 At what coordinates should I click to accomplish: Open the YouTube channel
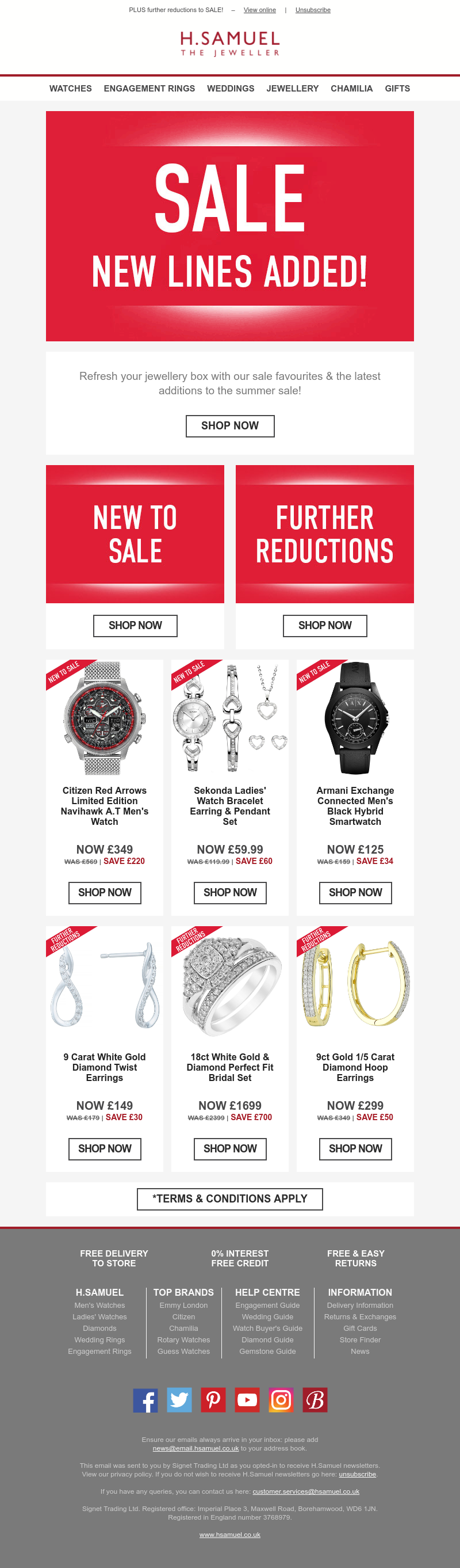(x=247, y=1400)
